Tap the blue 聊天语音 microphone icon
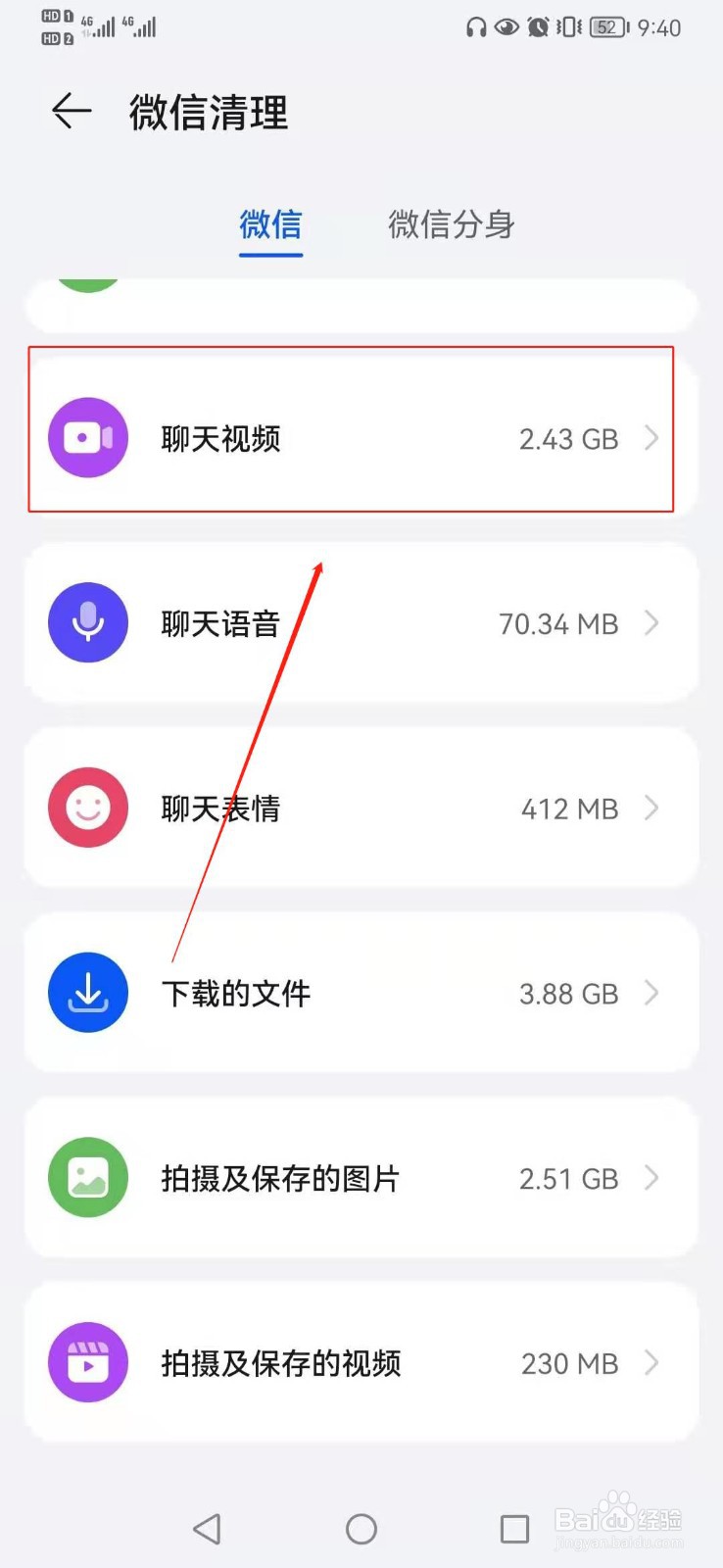Viewport: 723px width, 1568px height. 87,622
